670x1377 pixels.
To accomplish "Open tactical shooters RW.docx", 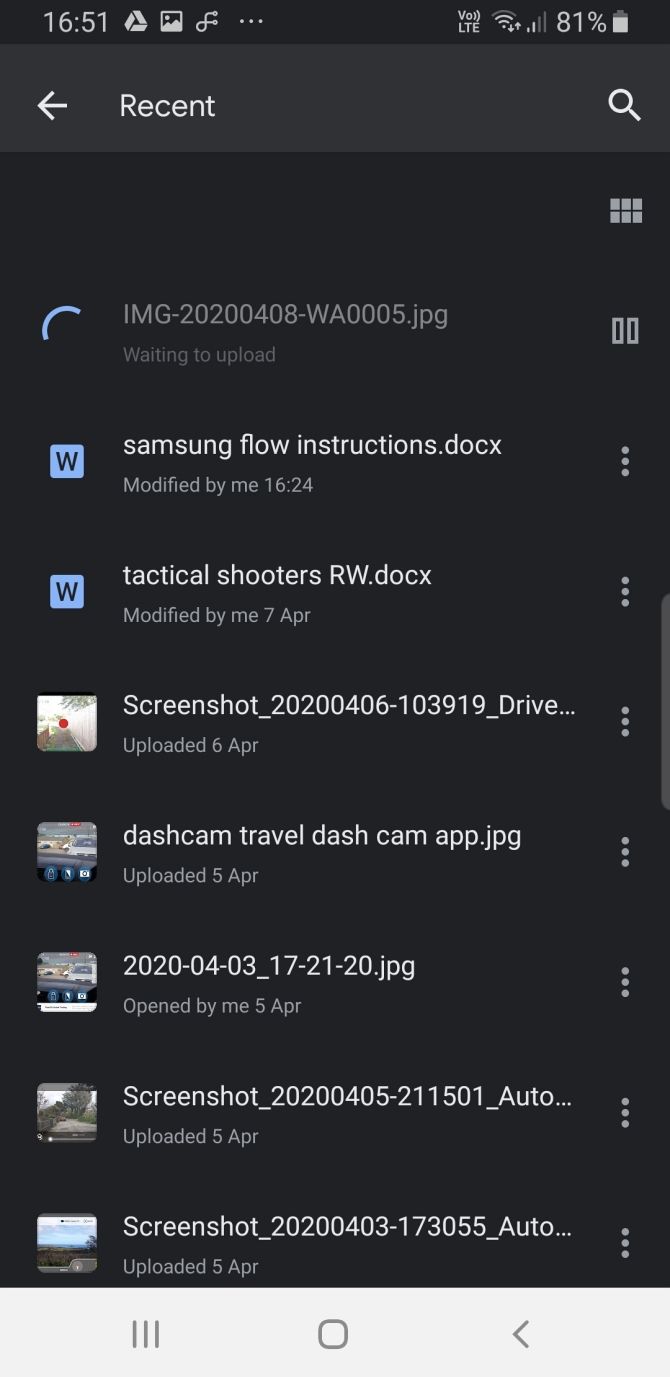I will tap(277, 592).
